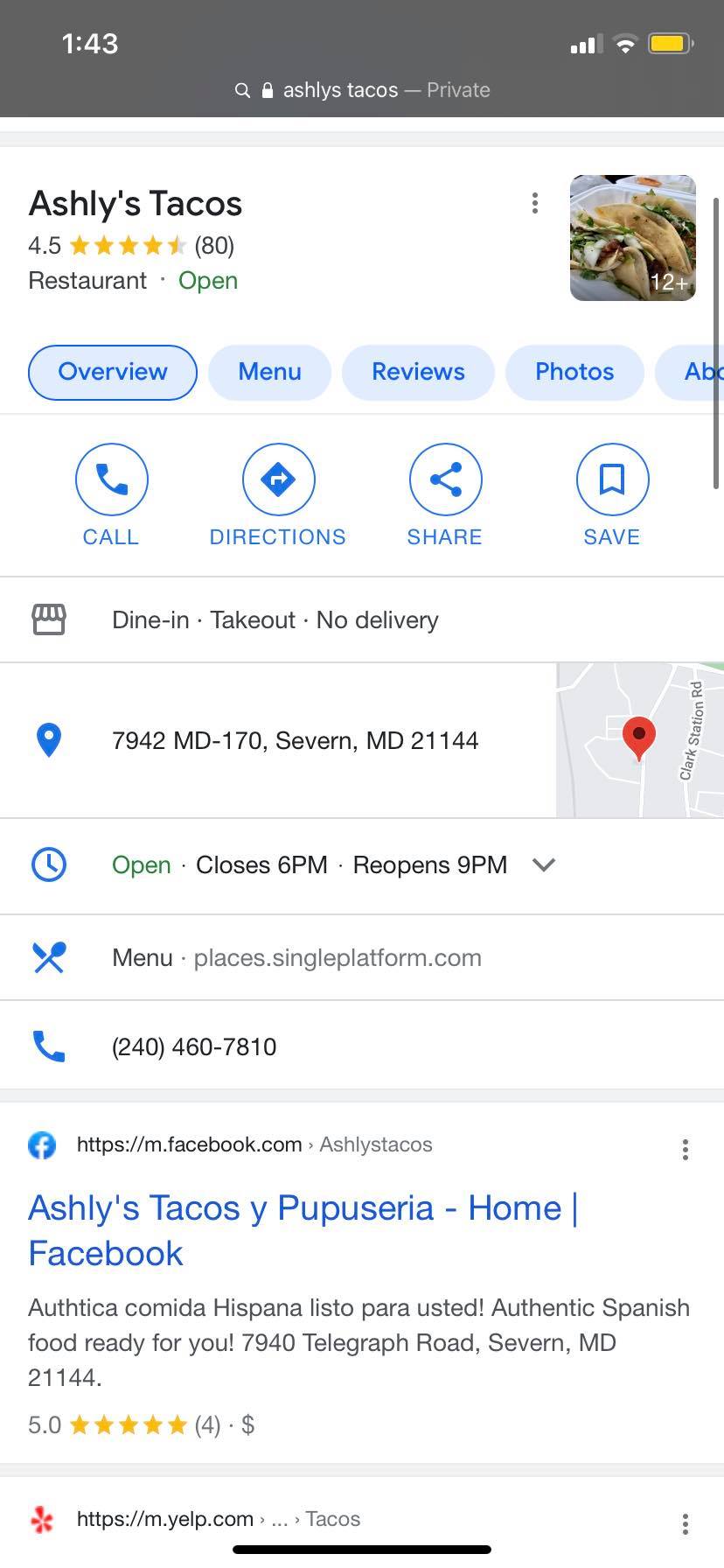Open options for the Yelp result

click(686, 1523)
